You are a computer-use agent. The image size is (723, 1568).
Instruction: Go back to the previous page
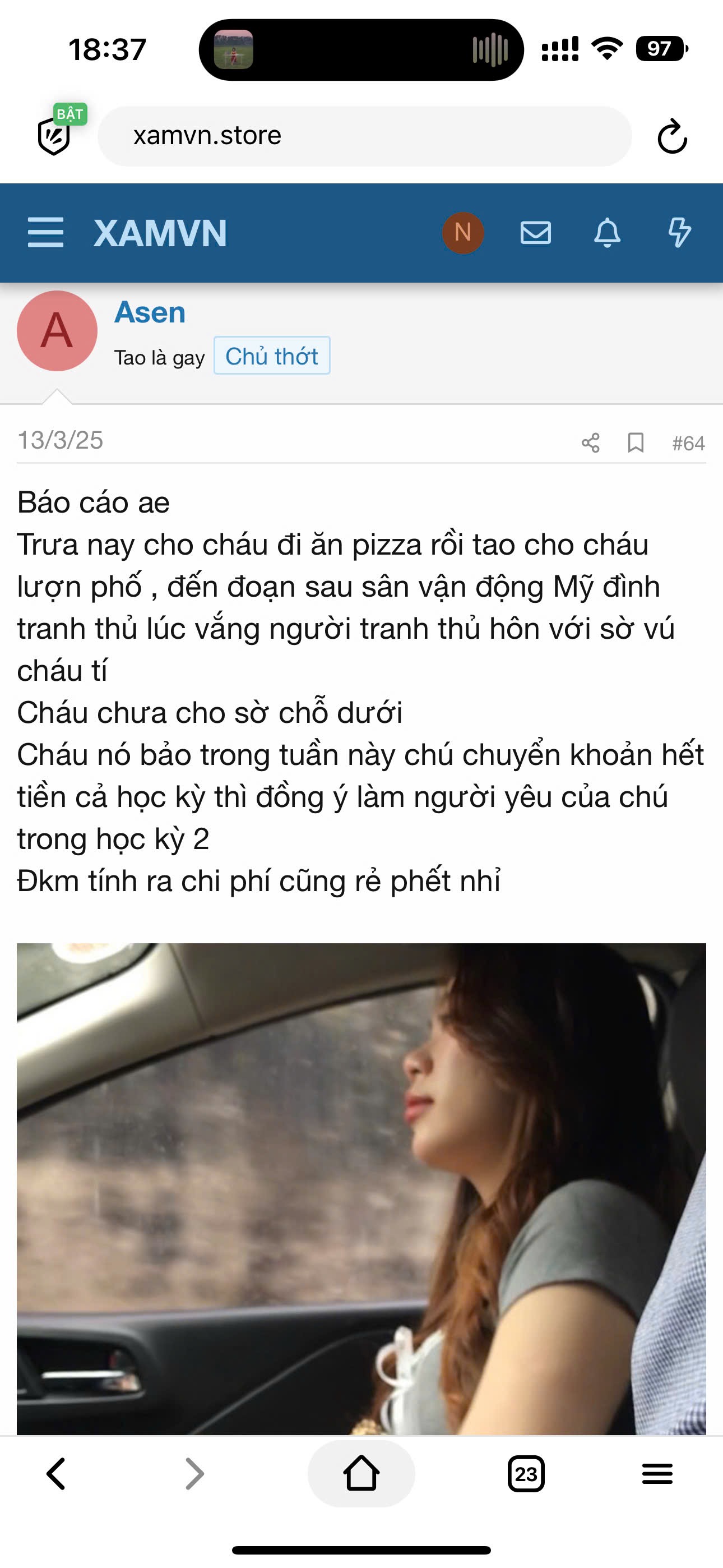coord(56,1474)
